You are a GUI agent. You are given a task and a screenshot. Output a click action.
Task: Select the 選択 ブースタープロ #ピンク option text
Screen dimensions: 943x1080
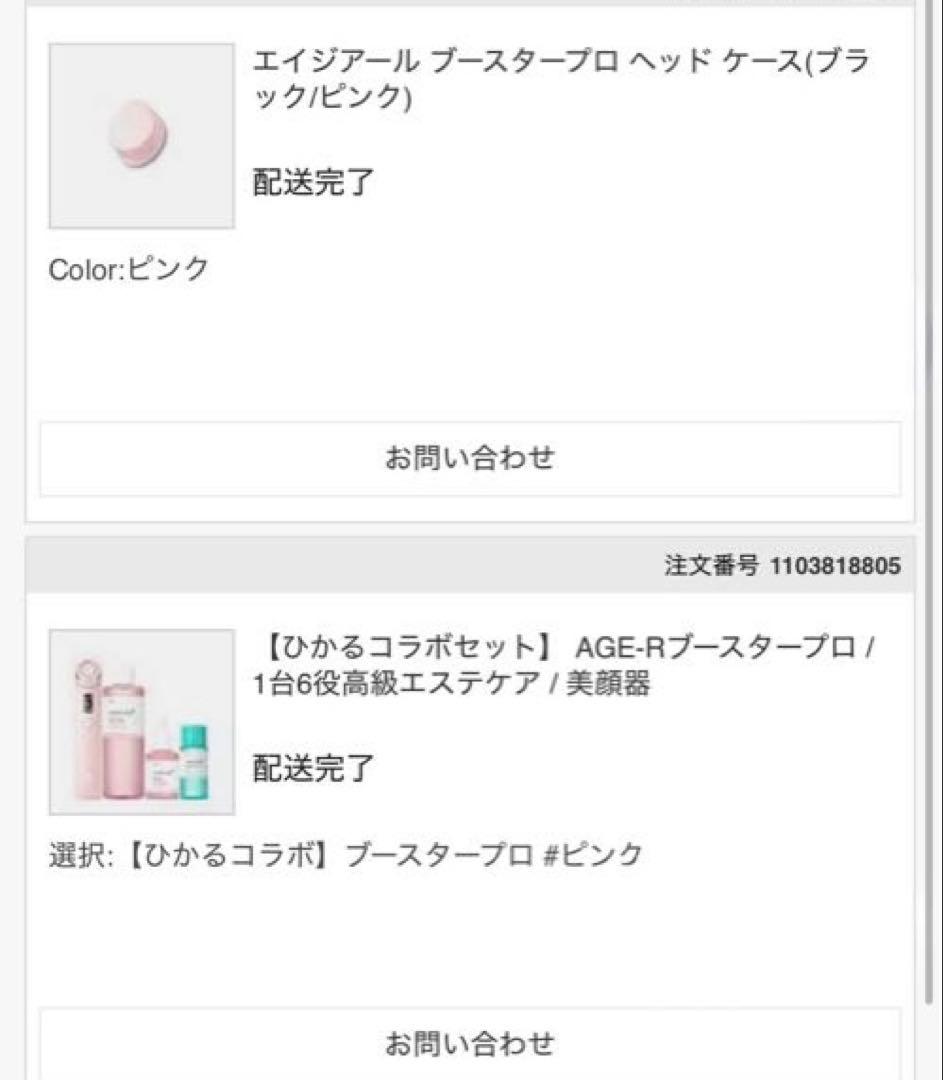click(x=345, y=852)
